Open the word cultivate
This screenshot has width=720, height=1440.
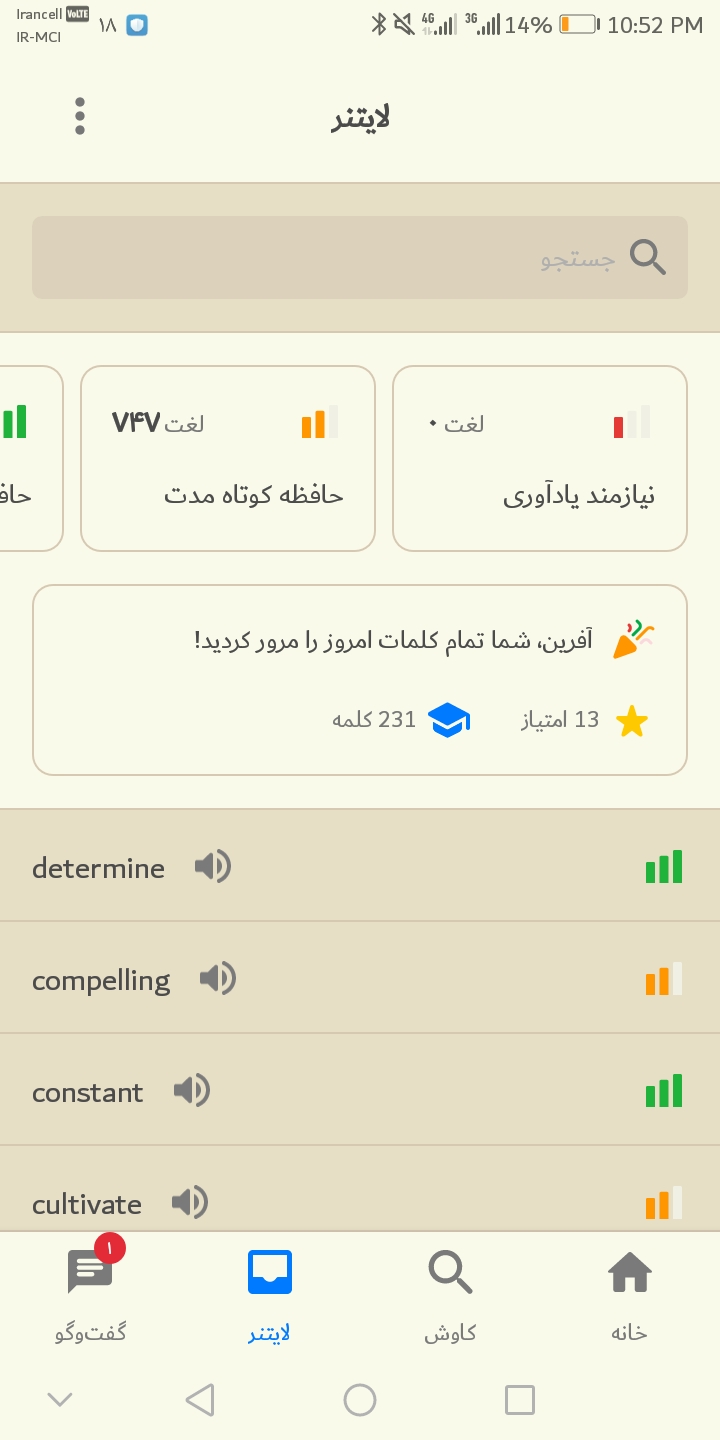pyautogui.click(x=360, y=1190)
